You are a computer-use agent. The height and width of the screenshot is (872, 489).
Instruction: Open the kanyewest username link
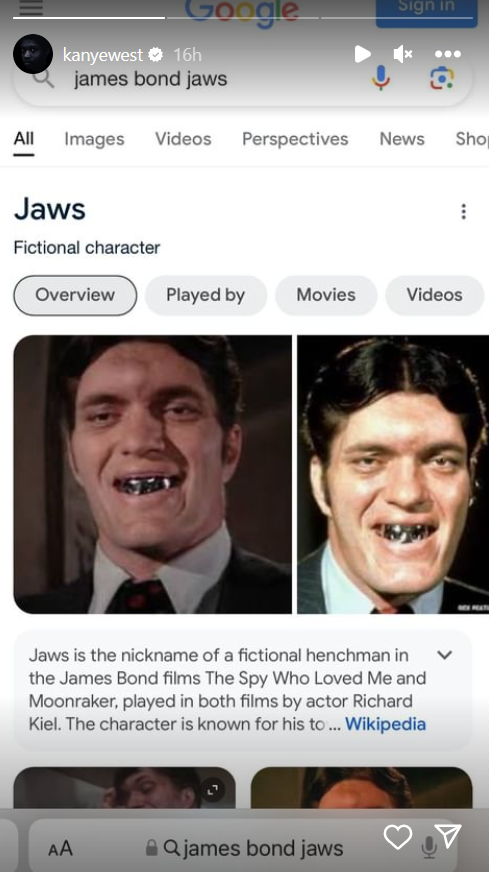pyautogui.click(x=103, y=54)
